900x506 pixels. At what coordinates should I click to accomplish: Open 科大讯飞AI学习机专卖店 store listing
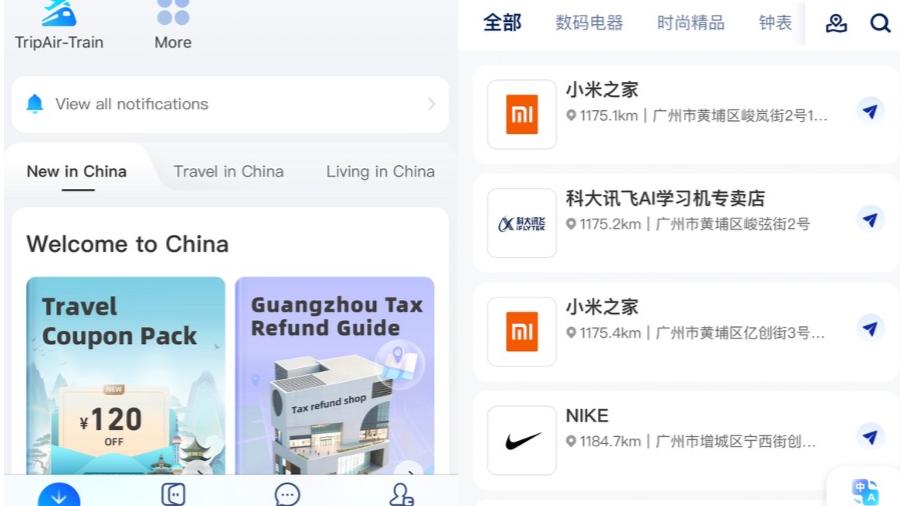click(x=665, y=199)
